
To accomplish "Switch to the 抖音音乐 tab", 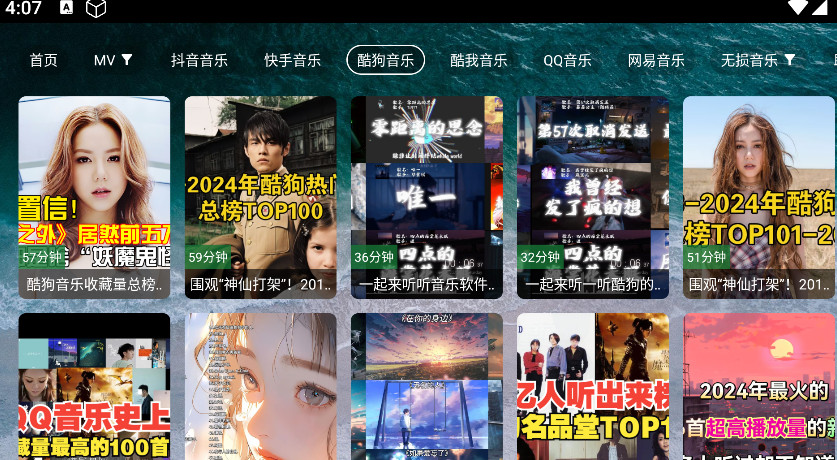I will point(199,60).
